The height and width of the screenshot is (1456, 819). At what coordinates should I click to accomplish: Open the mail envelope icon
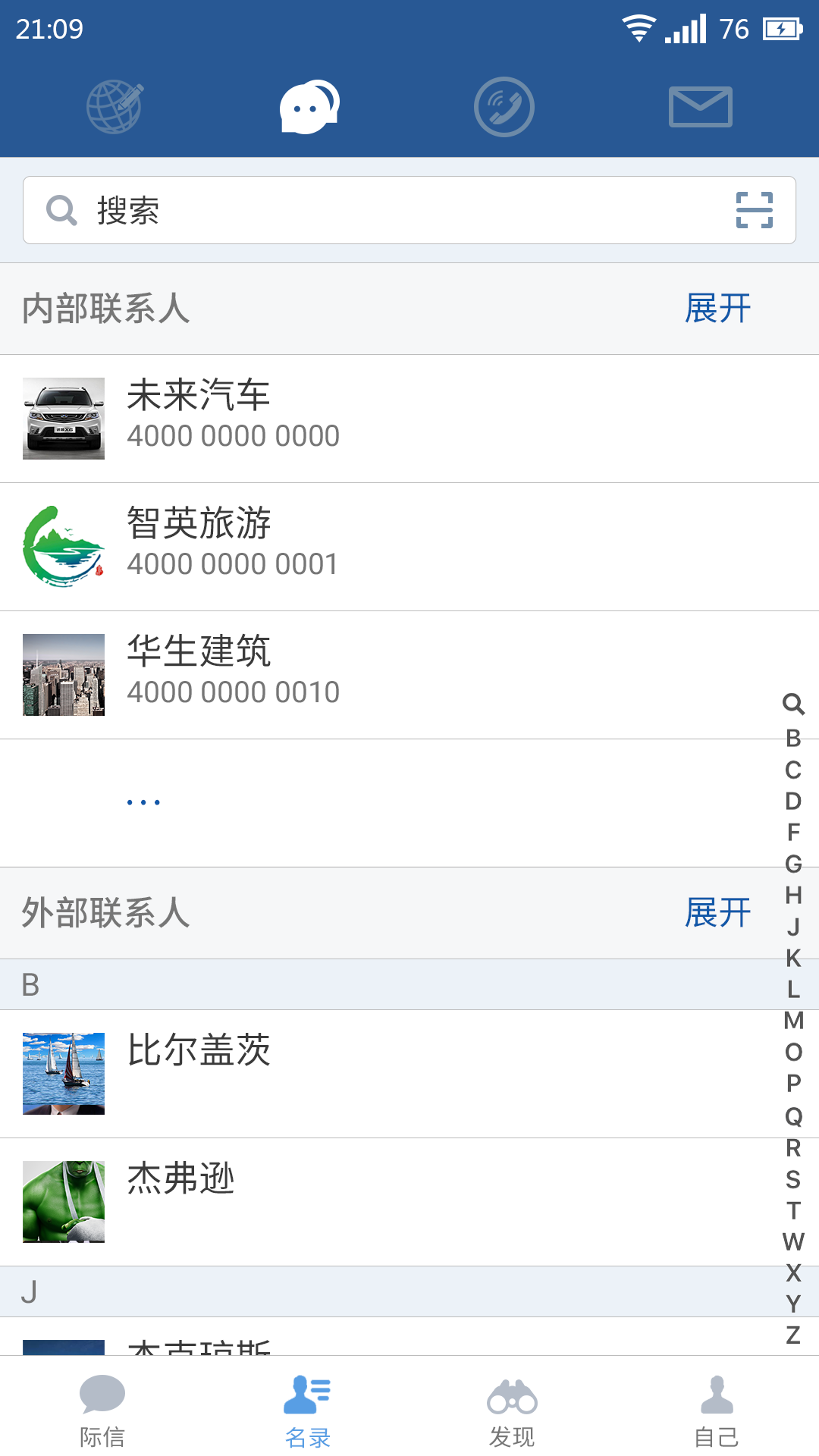tap(700, 107)
